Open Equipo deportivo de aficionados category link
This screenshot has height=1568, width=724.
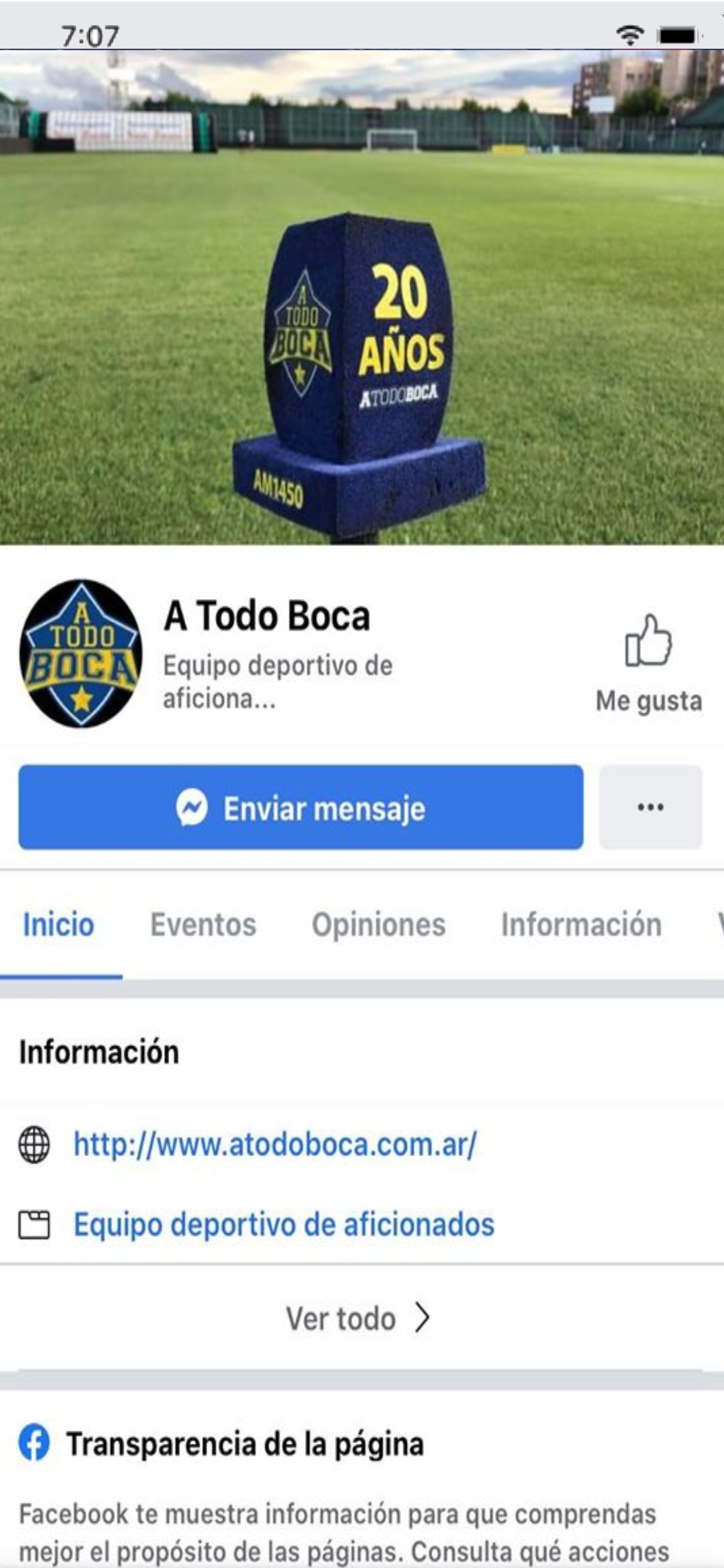click(283, 1224)
